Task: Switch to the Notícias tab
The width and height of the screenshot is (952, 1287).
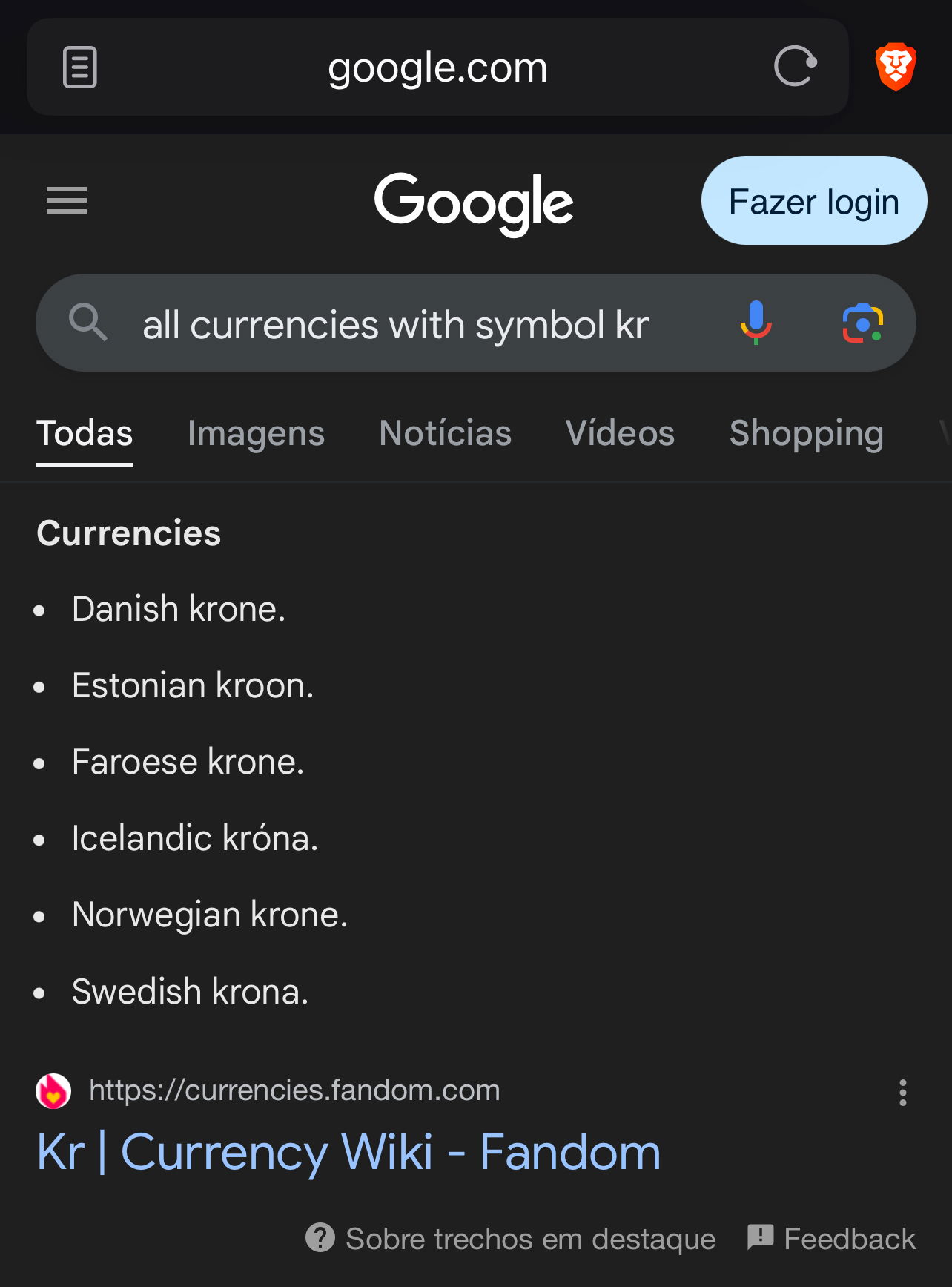Action: point(445,433)
